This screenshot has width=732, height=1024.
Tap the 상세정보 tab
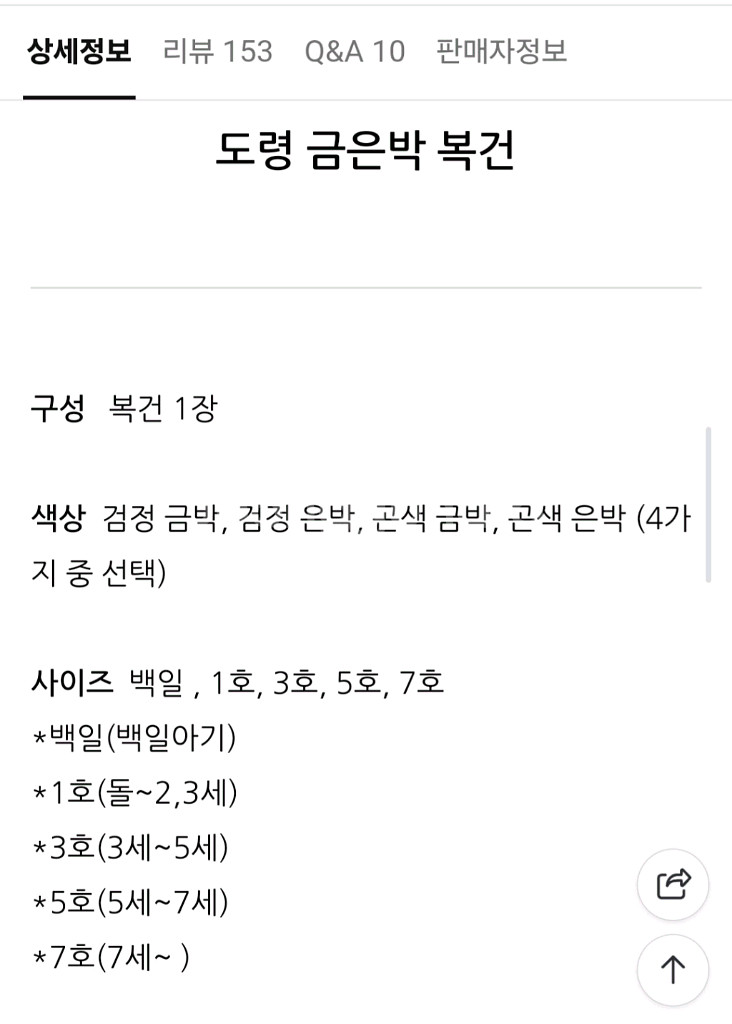pos(79,52)
